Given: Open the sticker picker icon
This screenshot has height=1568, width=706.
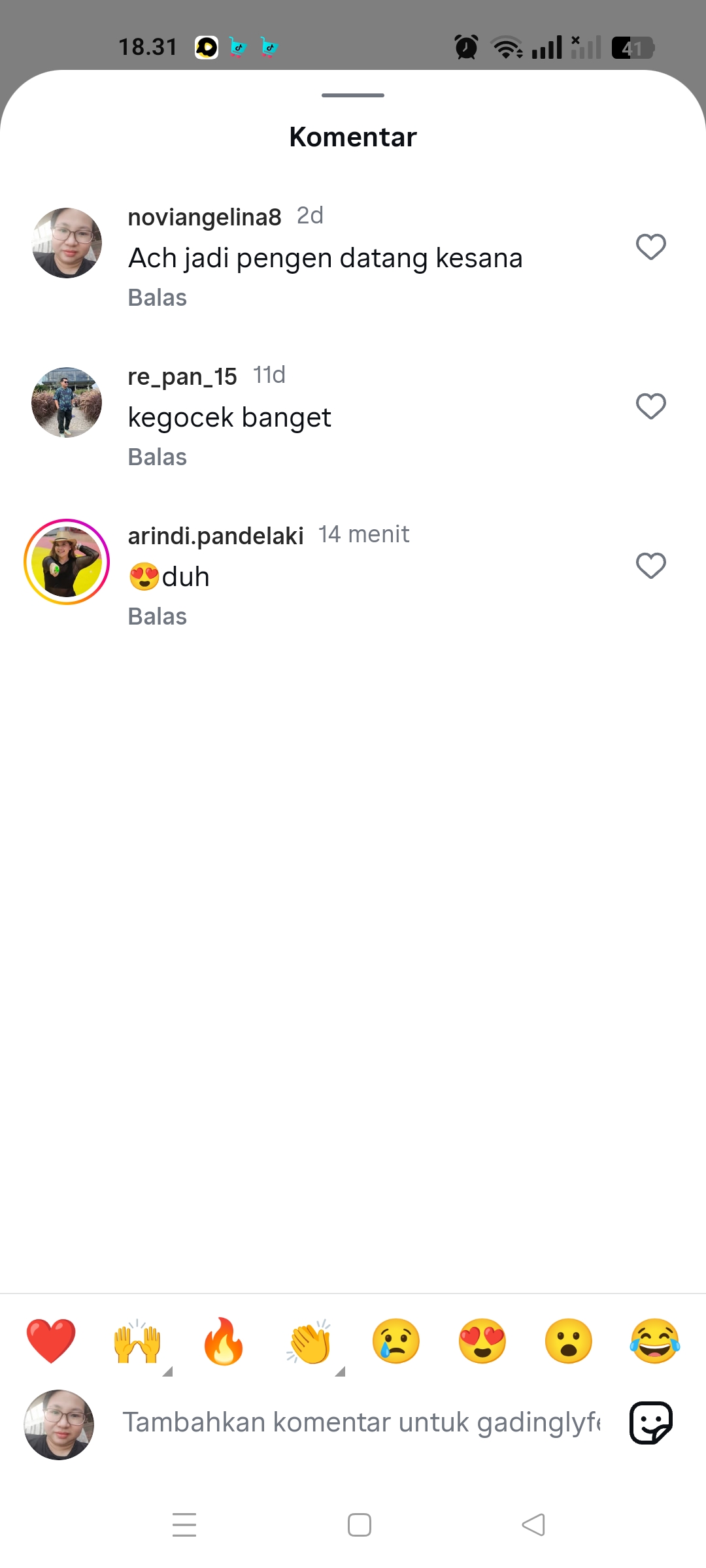Looking at the screenshot, I should tap(650, 1423).
